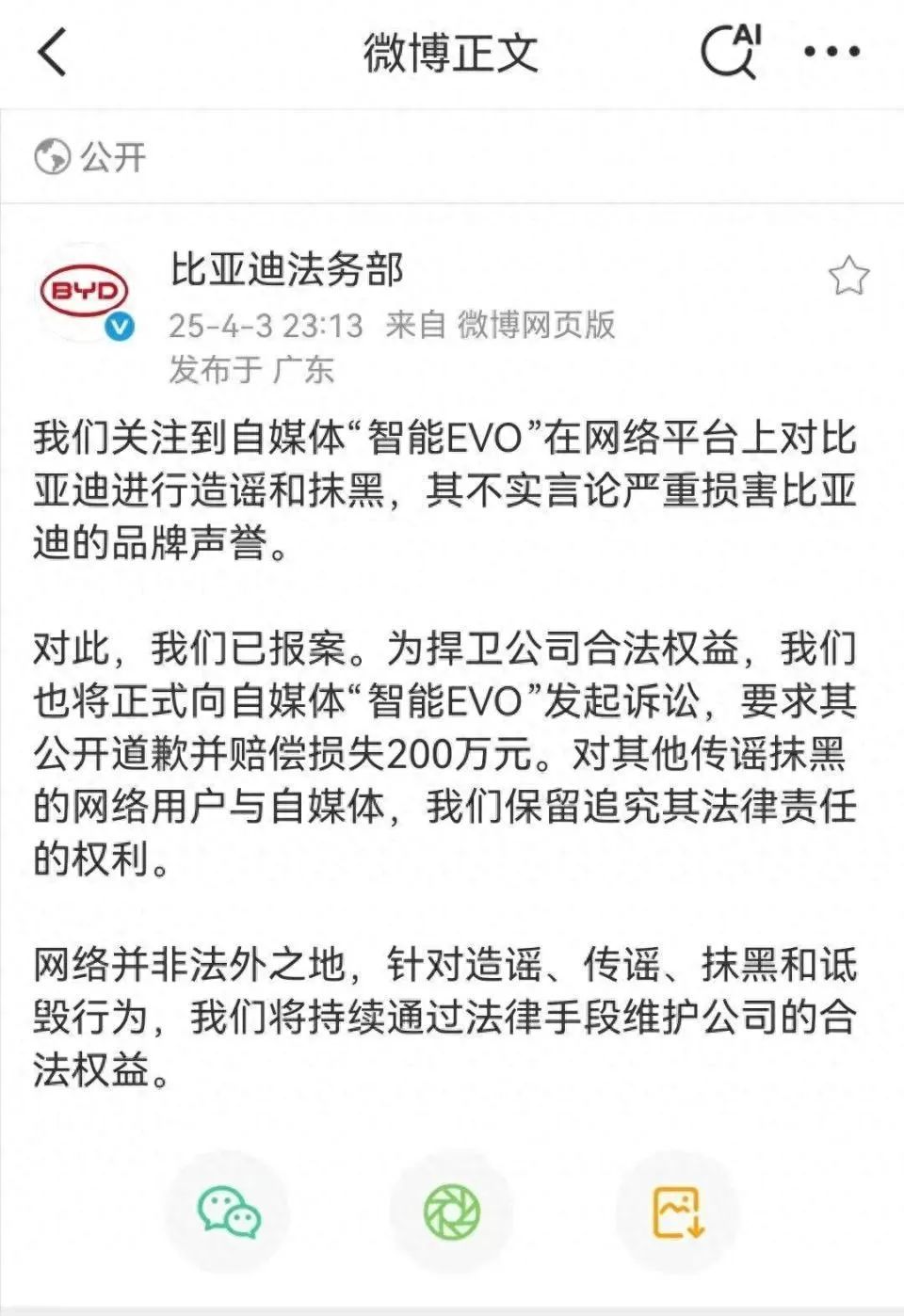Open 比亚迪法务部 profile avatar
This screenshot has width=904, height=1316.
click(85, 292)
